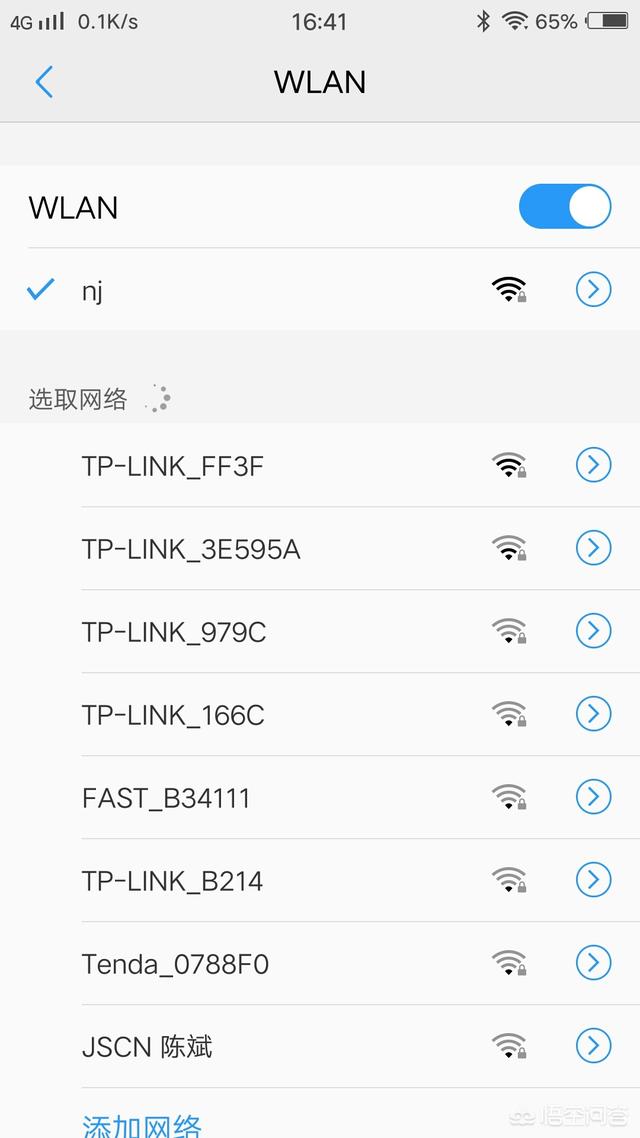Tap 添加网络 to add a network
The width and height of the screenshot is (640, 1138).
(x=142, y=1124)
